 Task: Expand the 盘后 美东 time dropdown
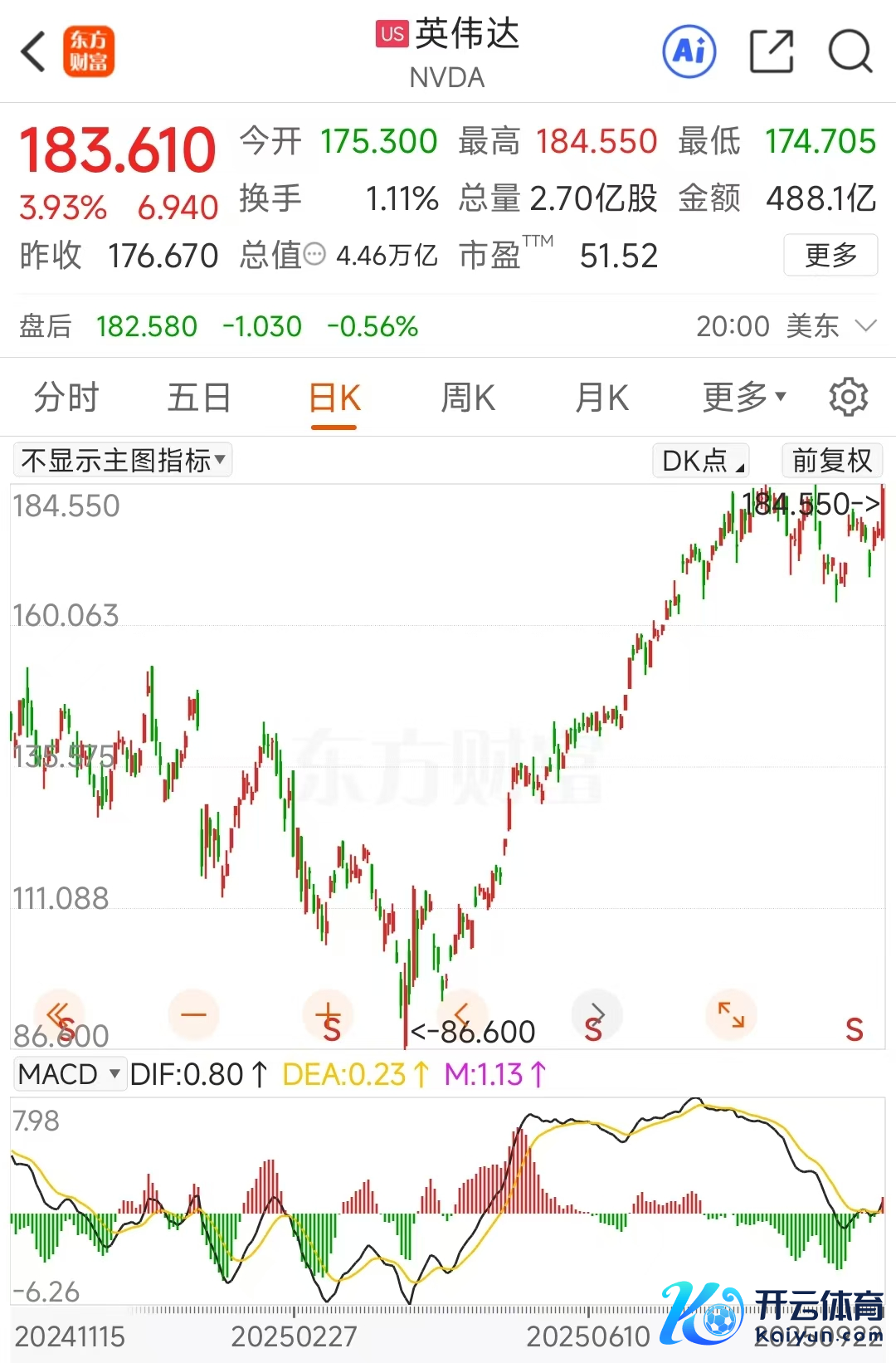(x=865, y=325)
